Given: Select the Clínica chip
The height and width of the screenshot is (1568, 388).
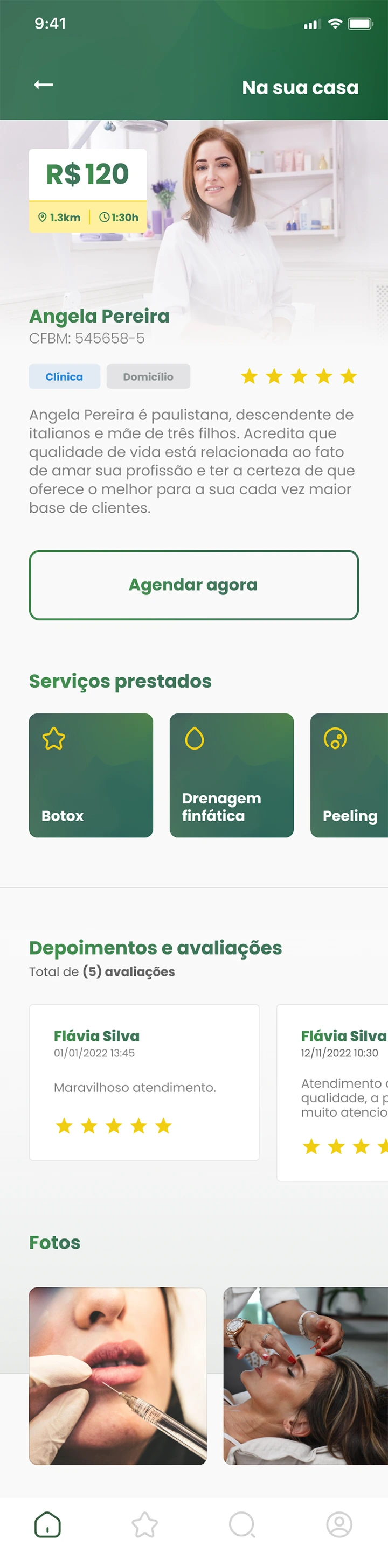Looking at the screenshot, I should click(65, 377).
